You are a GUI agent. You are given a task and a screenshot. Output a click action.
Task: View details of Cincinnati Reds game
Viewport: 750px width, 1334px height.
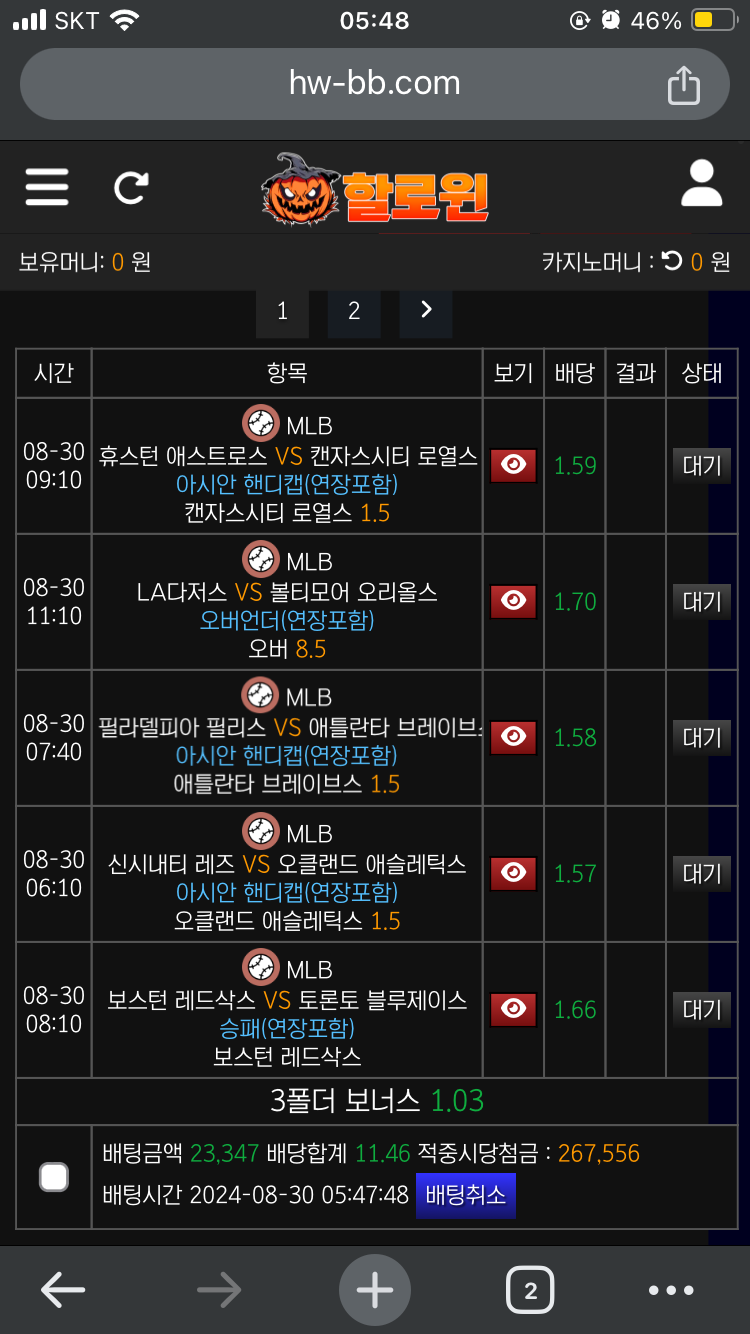[x=513, y=873]
